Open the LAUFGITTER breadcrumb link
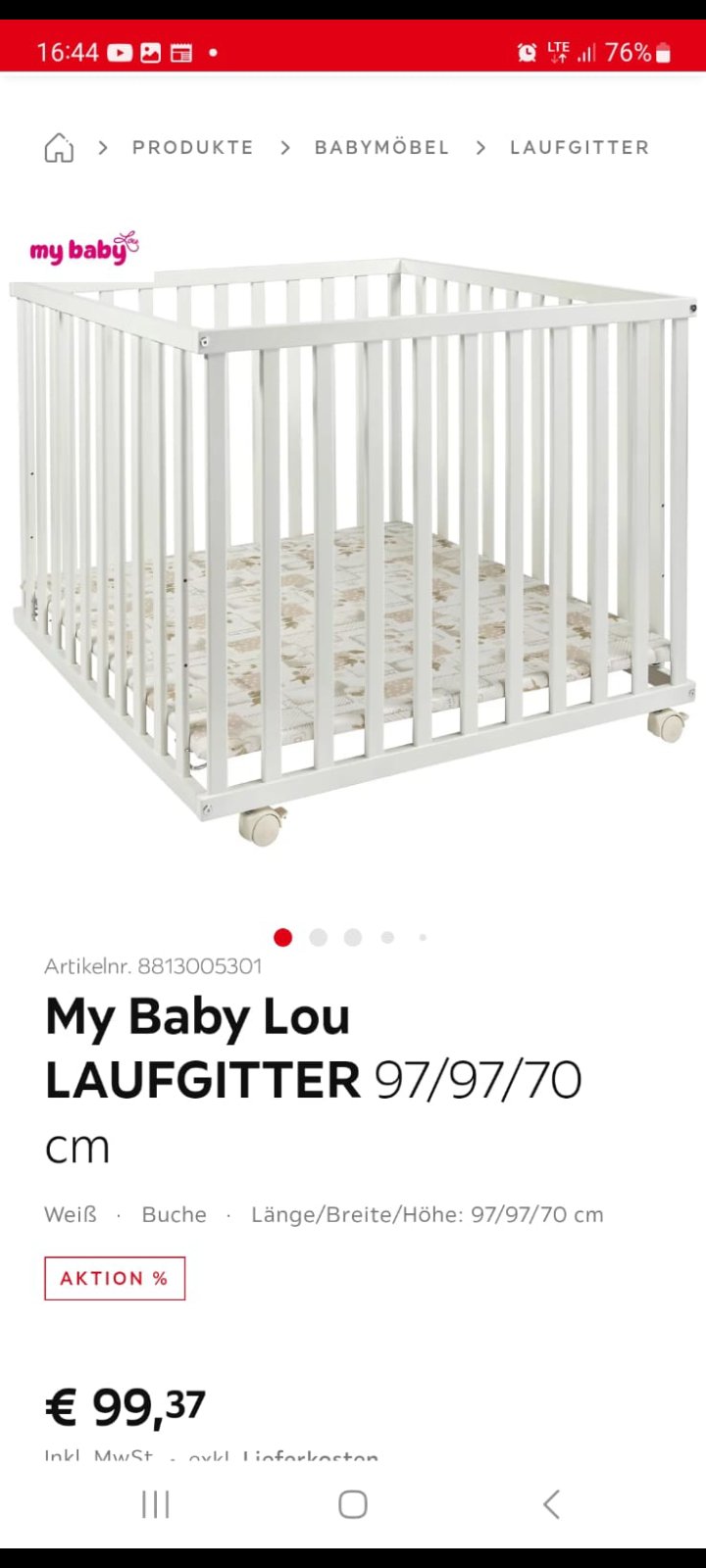 pyautogui.click(x=580, y=148)
